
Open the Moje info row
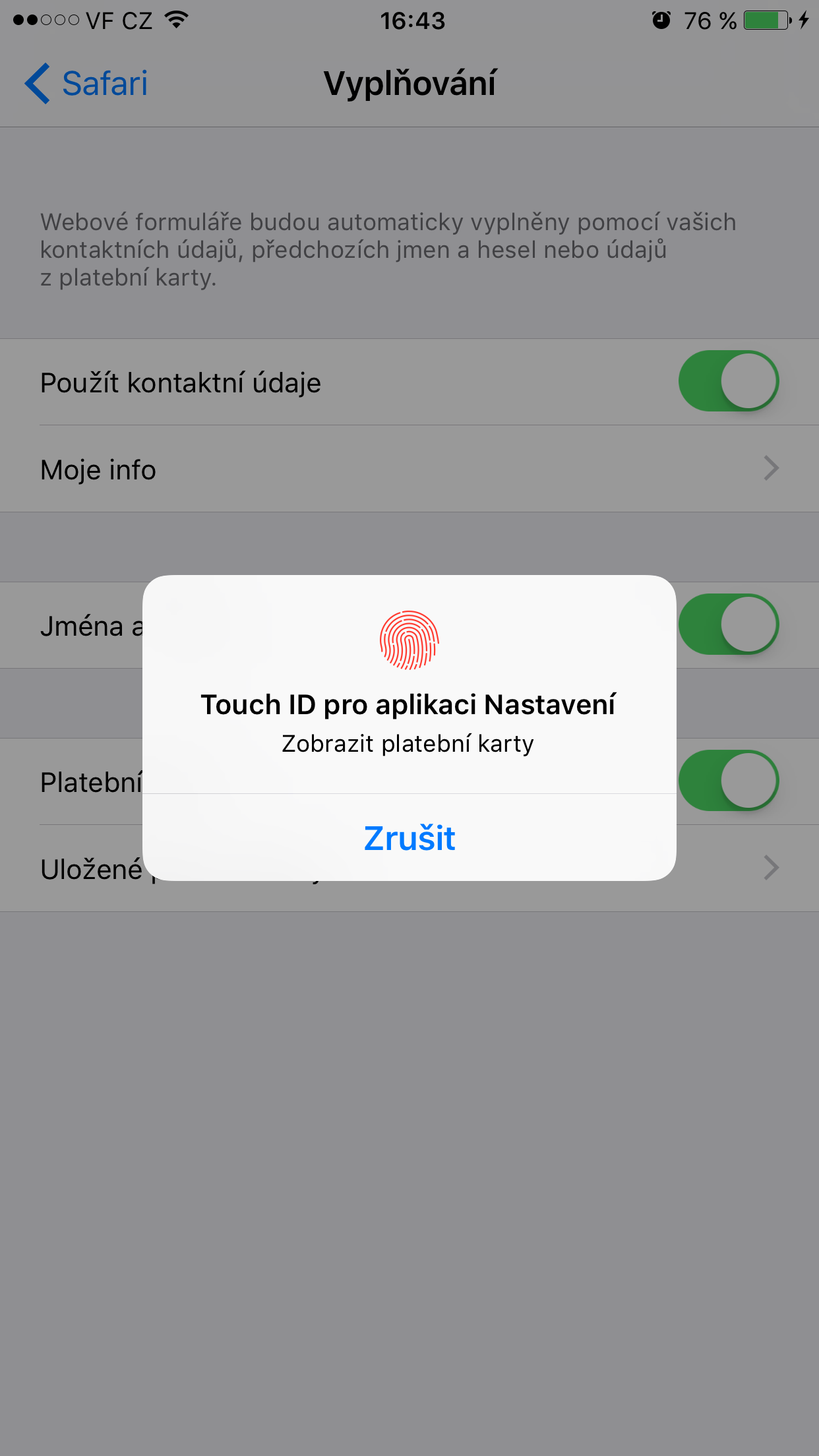pyautogui.click(x=409, y=470)
